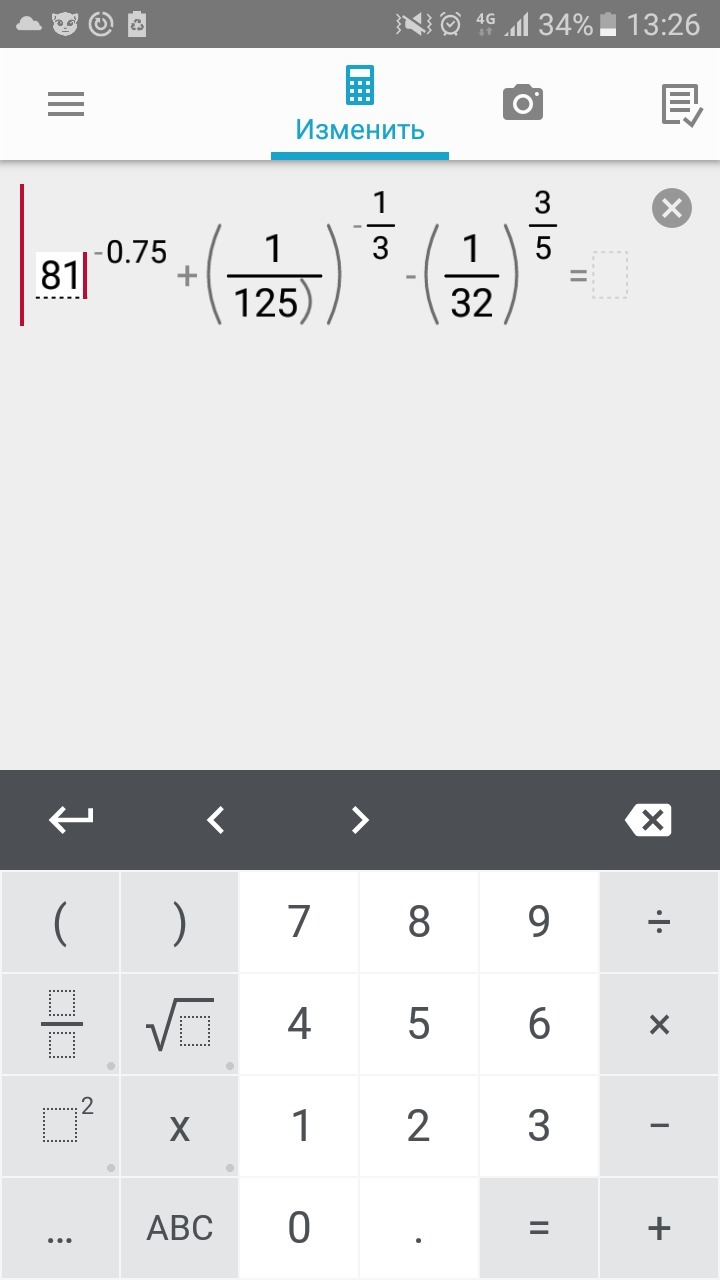
Task: Tap the multiplication key
Action: pyautogui.click(x=659, y=1024)
